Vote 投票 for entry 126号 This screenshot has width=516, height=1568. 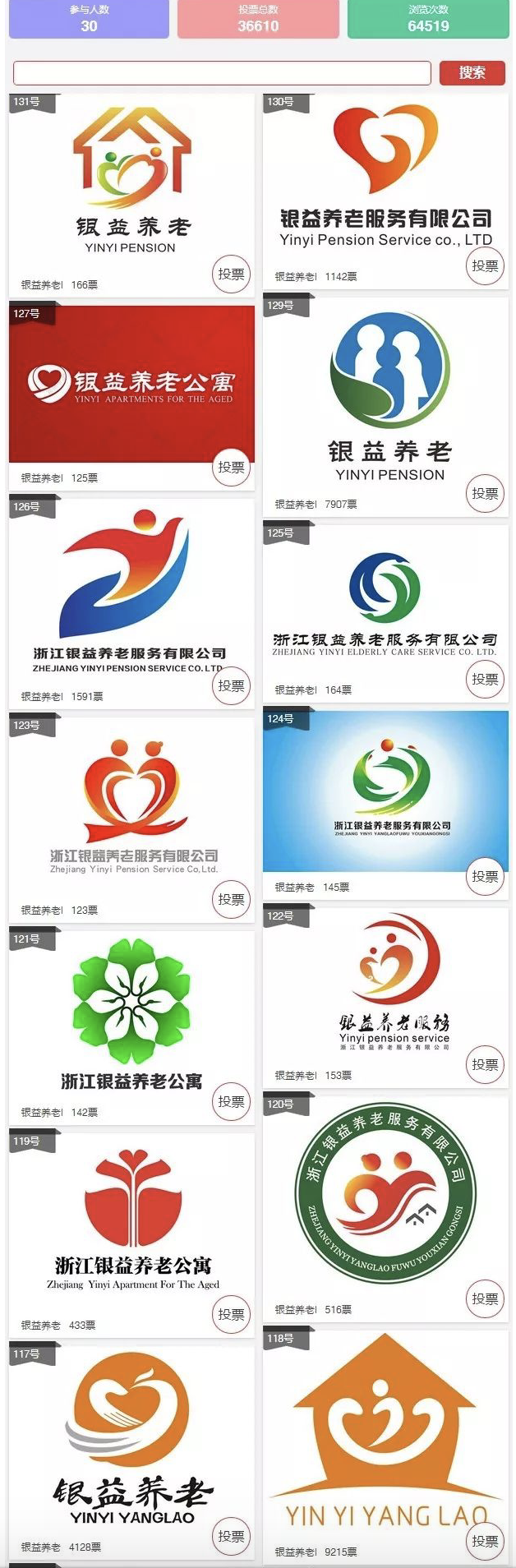[231, 686]
